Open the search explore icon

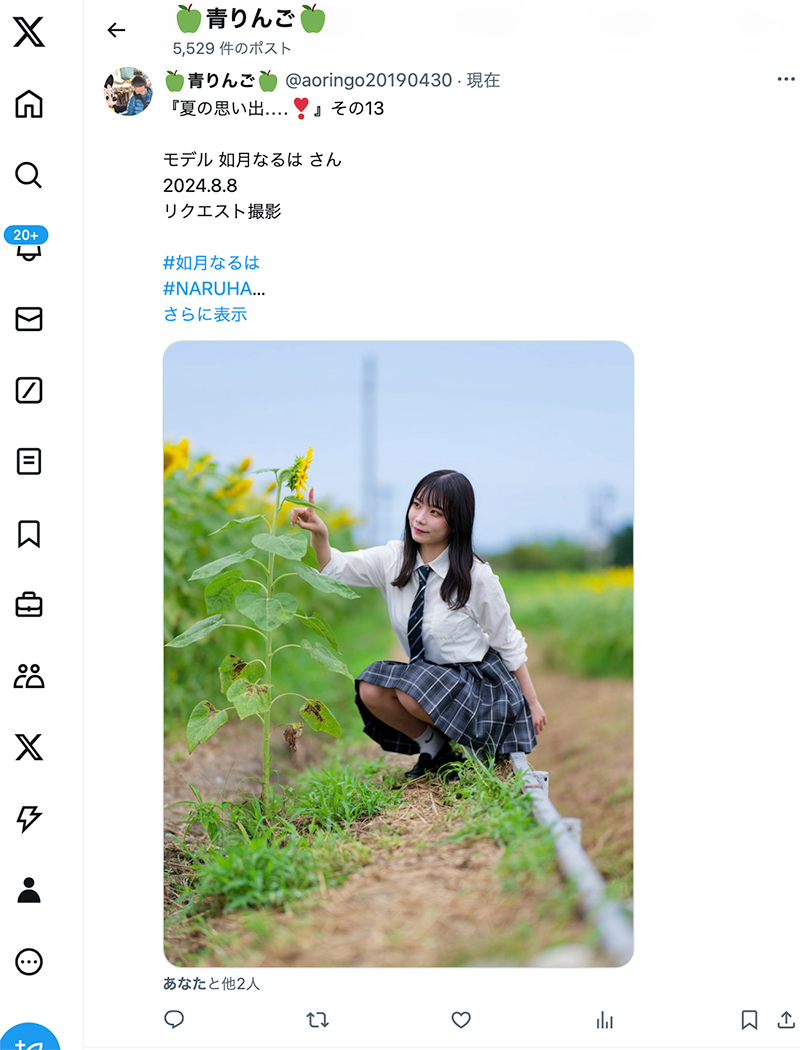pyautogui.click(x=29, y=175)
